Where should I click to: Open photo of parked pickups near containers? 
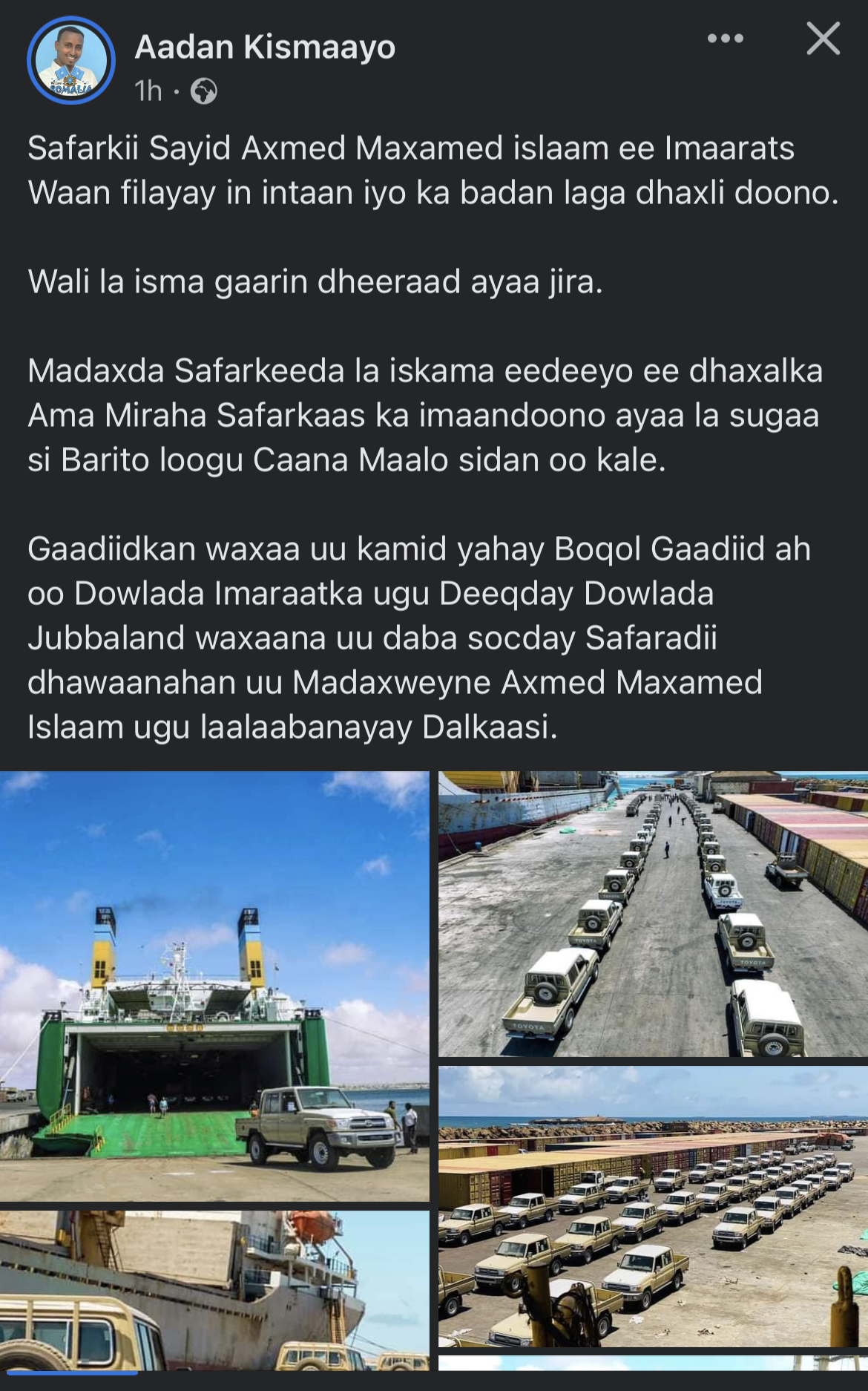click(653, 1206)
